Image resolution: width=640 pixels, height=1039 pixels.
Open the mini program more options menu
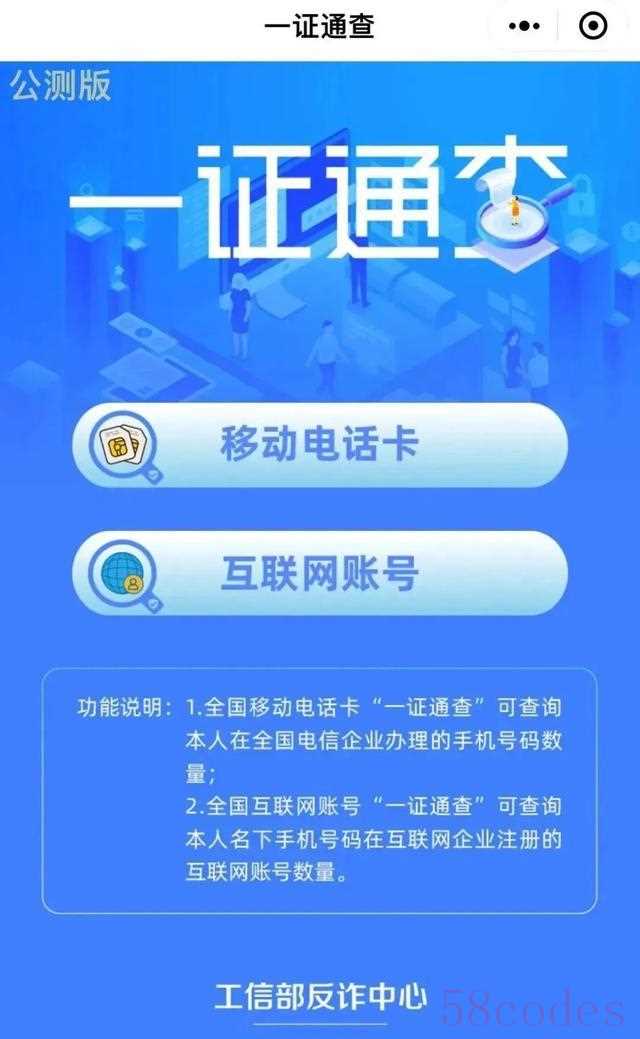click(524, 27)
